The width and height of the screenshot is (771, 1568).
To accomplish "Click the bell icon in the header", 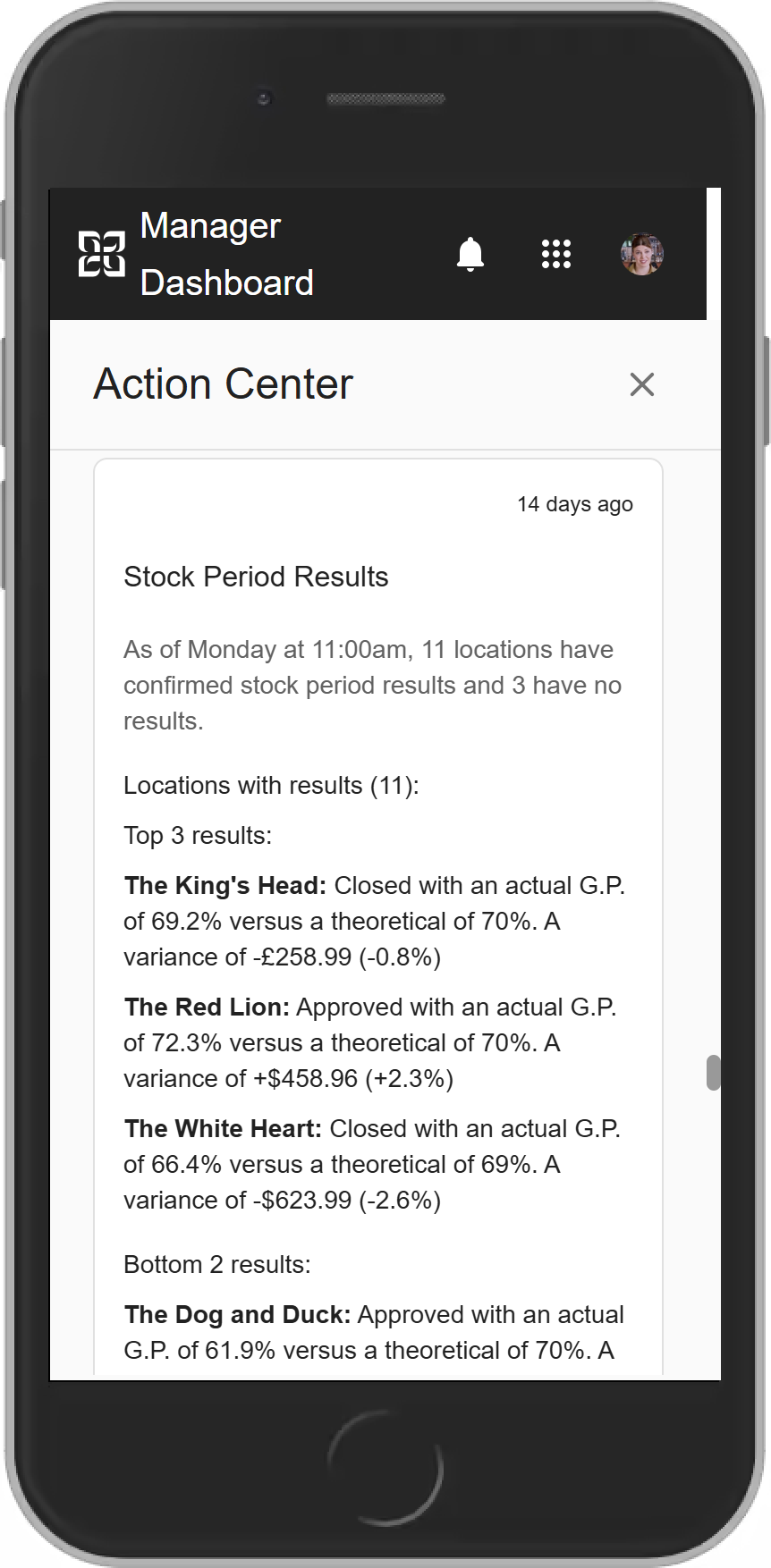I will [x=471, y=255].
